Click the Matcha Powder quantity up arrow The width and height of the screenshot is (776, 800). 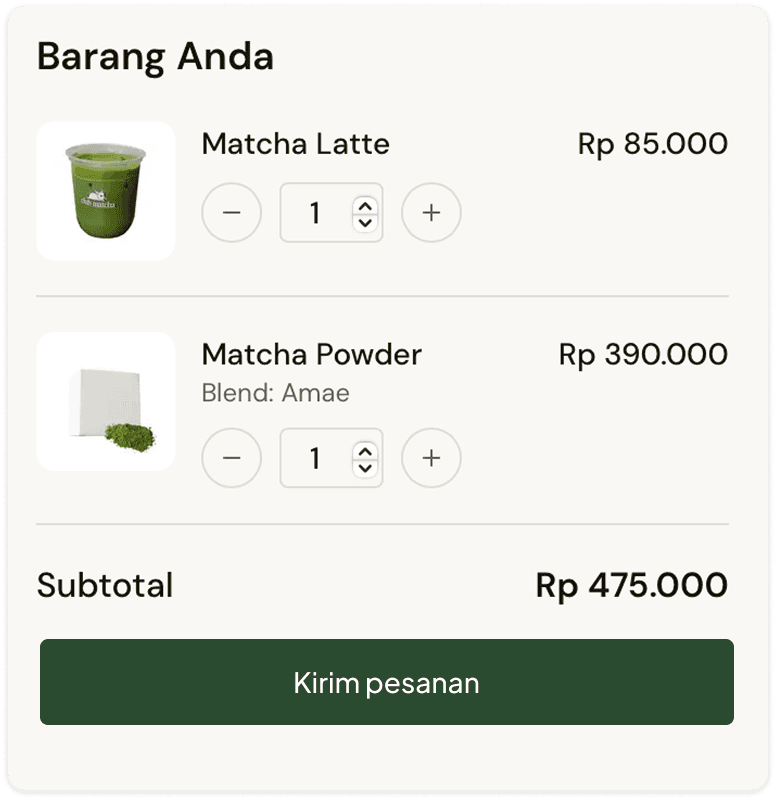tap(366, 449)
